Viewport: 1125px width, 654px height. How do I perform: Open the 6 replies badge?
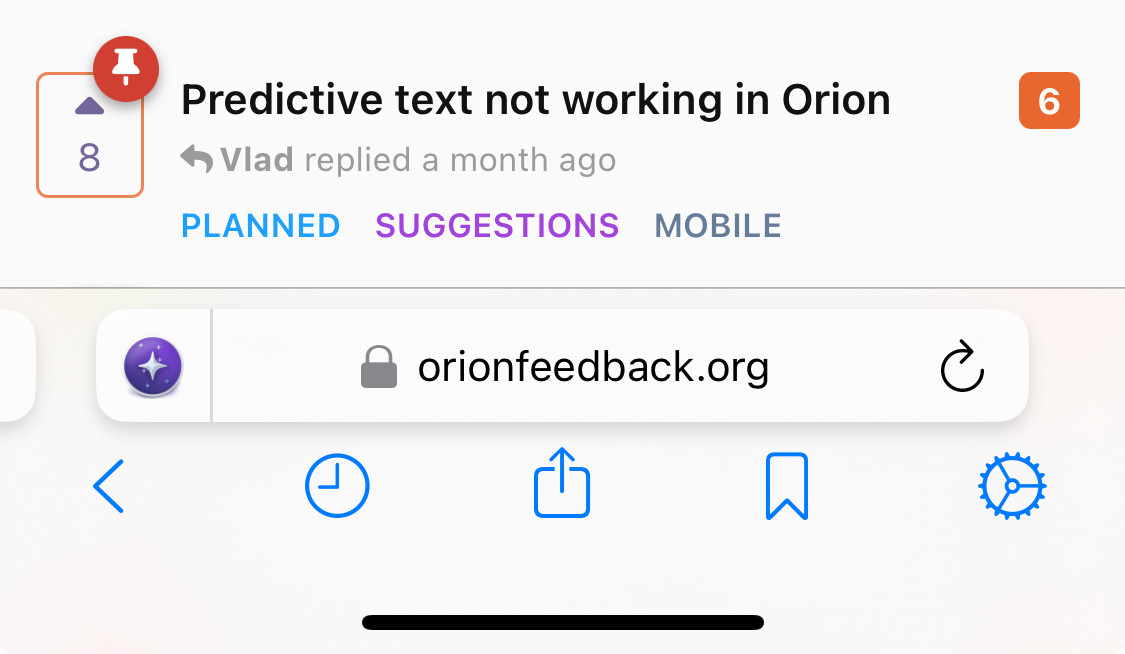pyautogui.click(x=1048, y=101)
